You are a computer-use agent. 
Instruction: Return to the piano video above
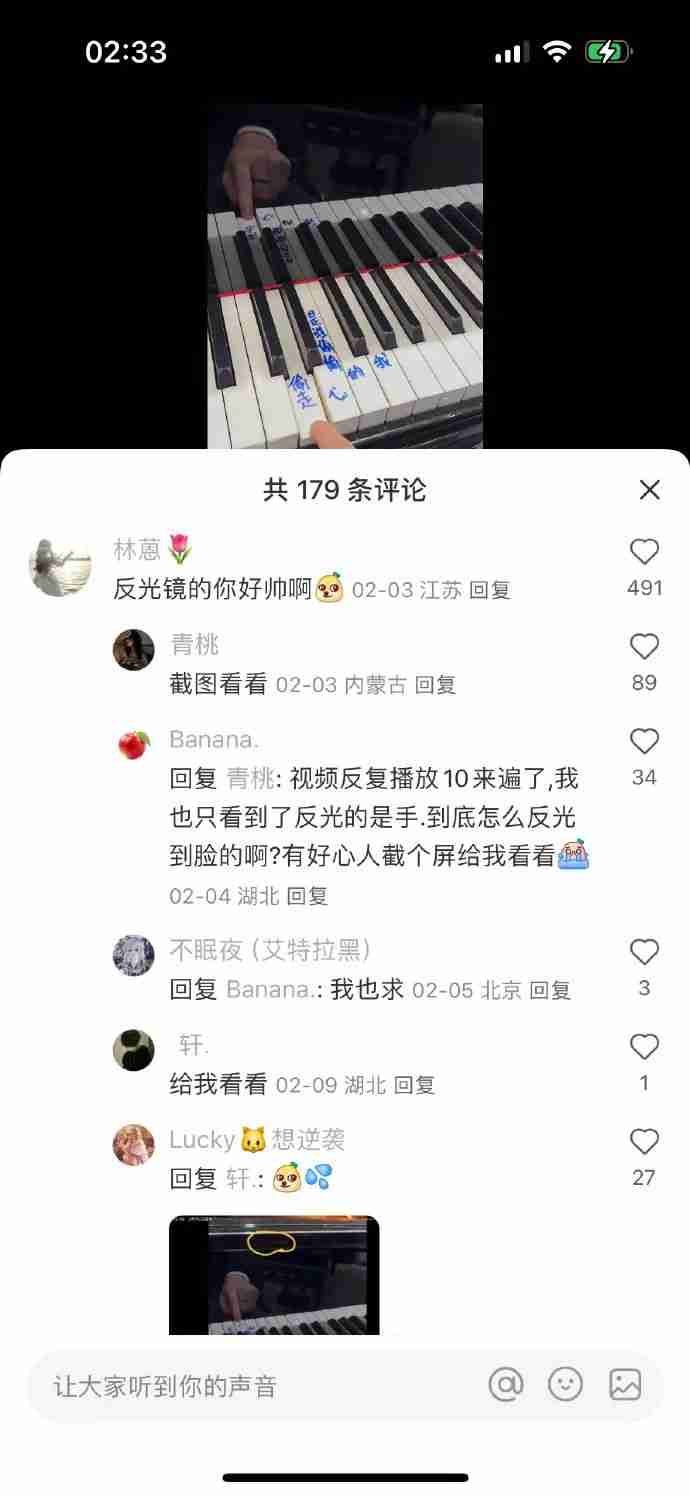(345, 277)
